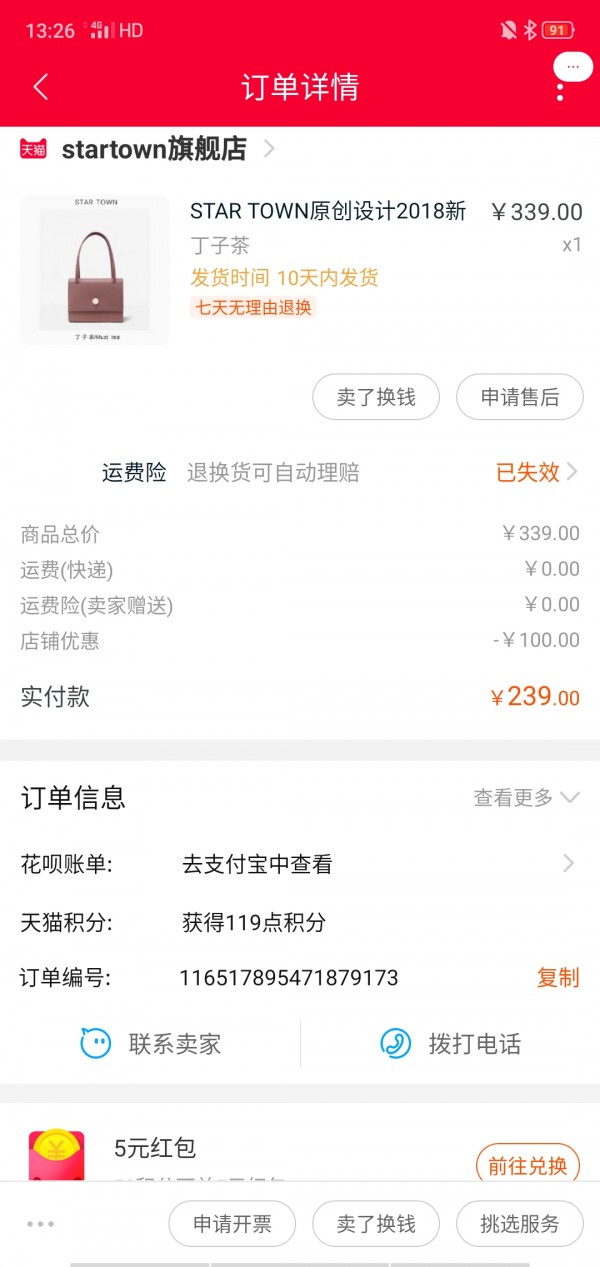Contact the seller via 联系卖家
The height and width of the screenshot is (1267, 600).
151,1044
